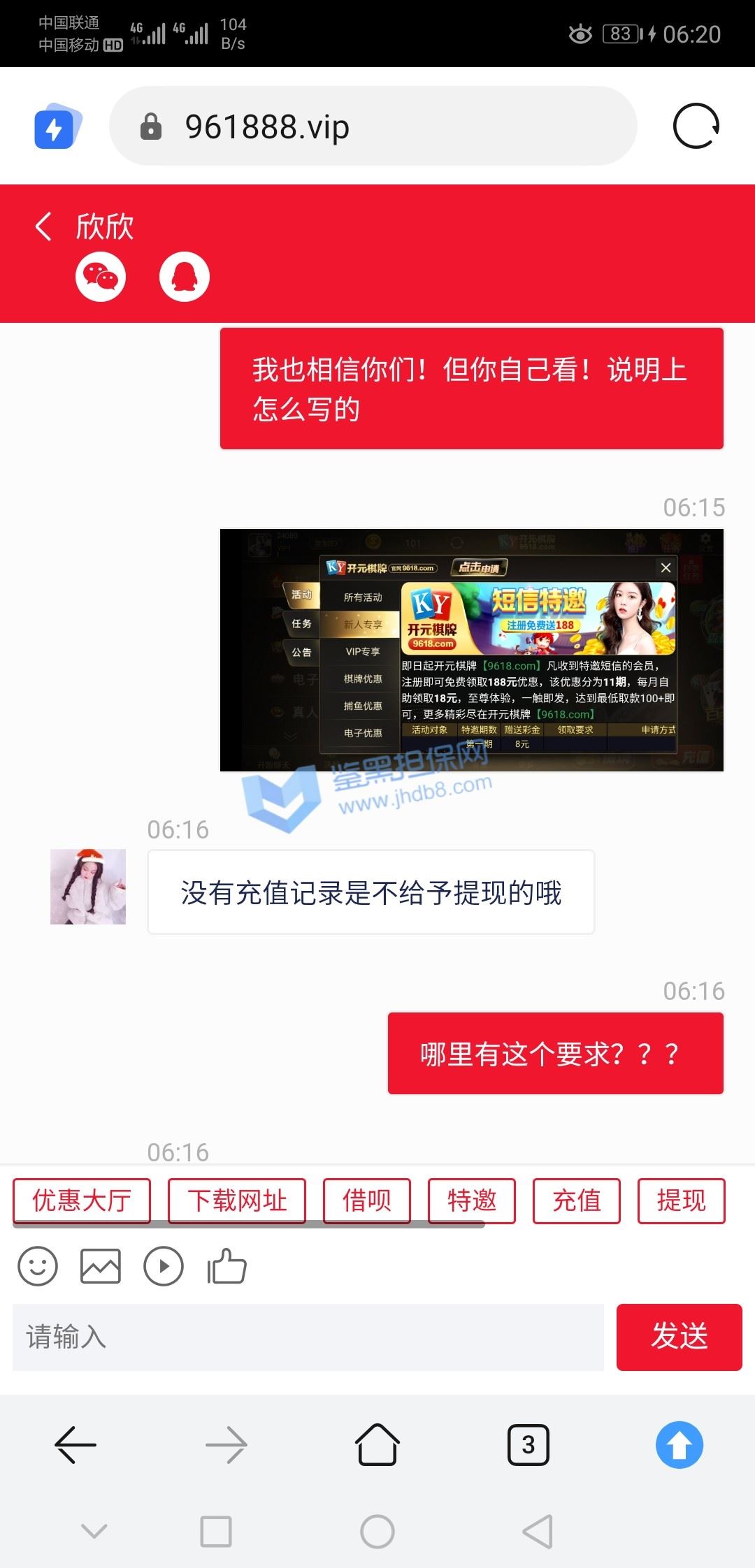Tap the thumbs-up rating icon
This screenshot has width=755, height=1568.
coord(226,1265)
